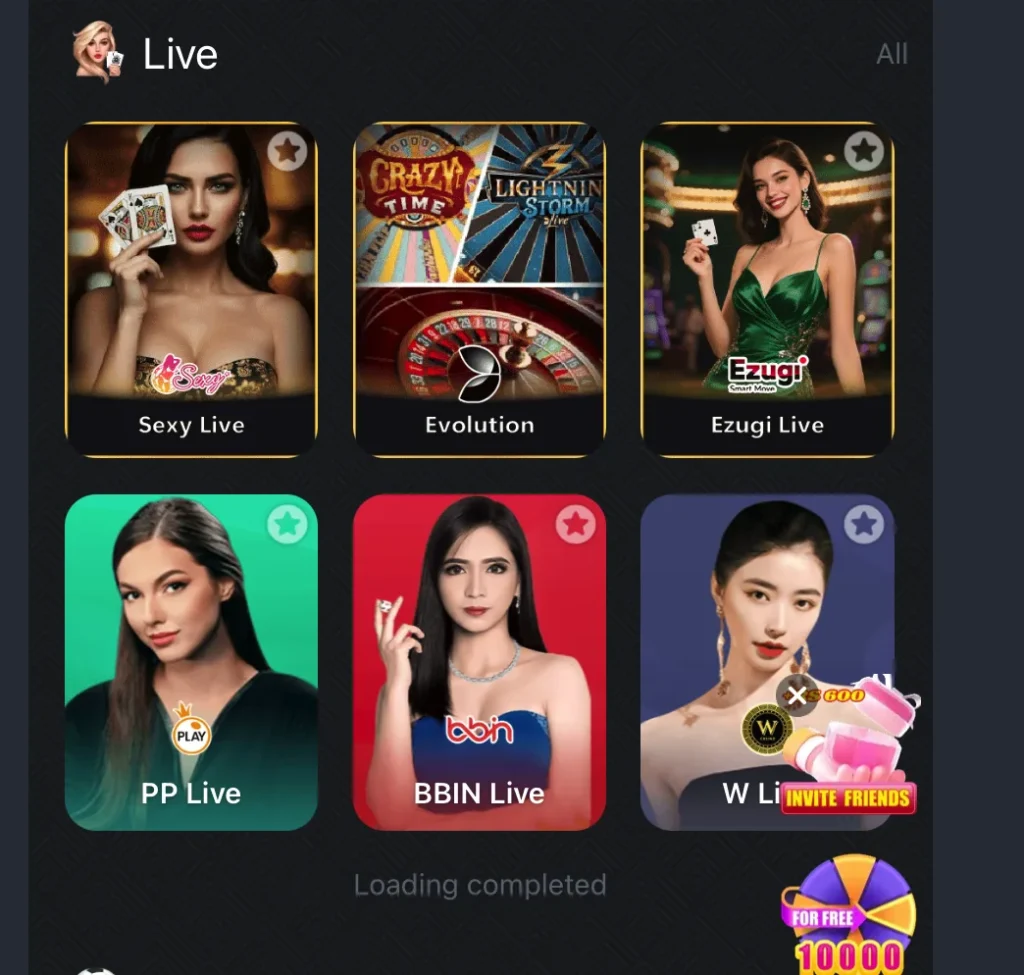This screenshot has width=1024, height=975.
Task: View All live games
Action: (x=891, y=54)
